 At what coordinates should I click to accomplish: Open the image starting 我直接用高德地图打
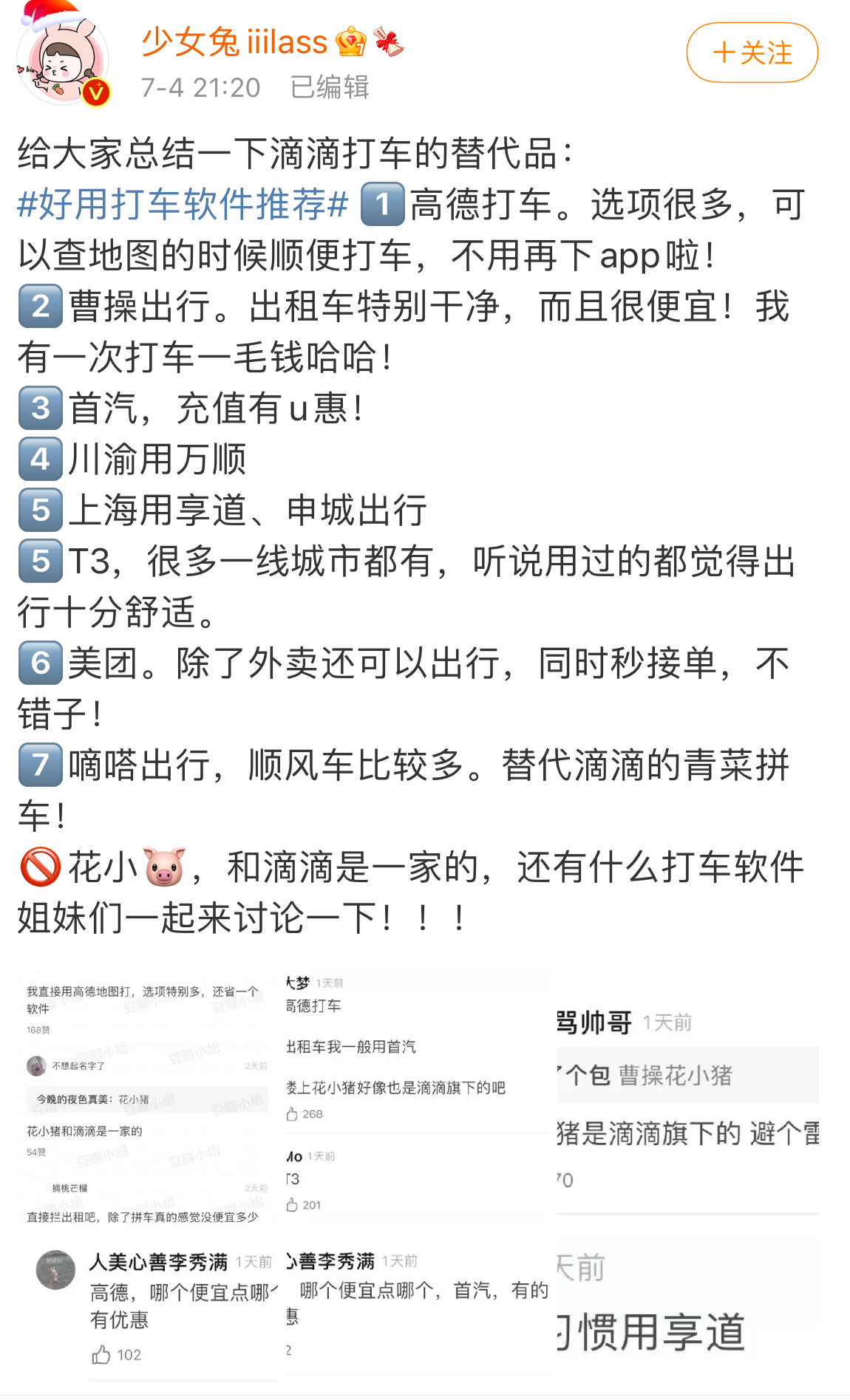146,1101
